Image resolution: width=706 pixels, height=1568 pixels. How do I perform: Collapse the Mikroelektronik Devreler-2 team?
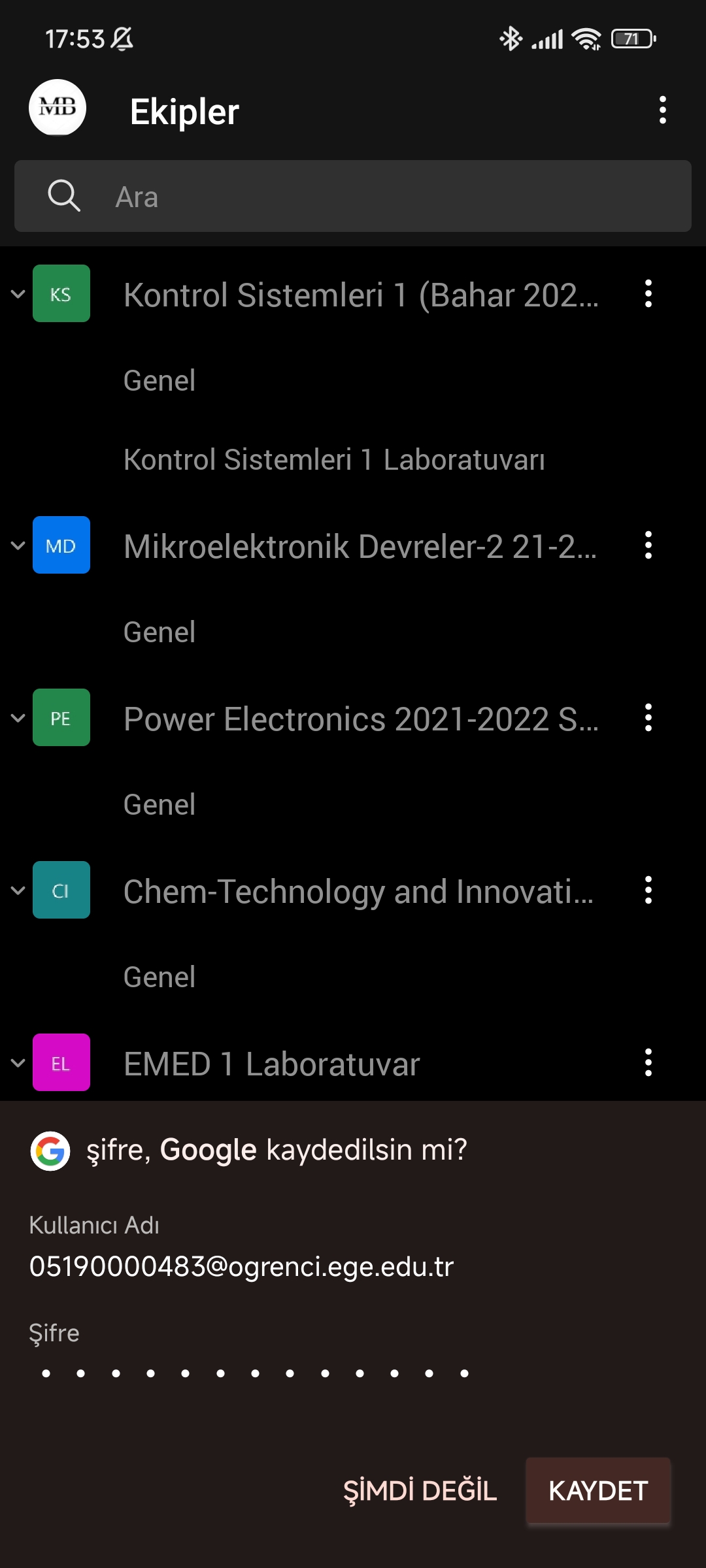click(x=18, y=546)
